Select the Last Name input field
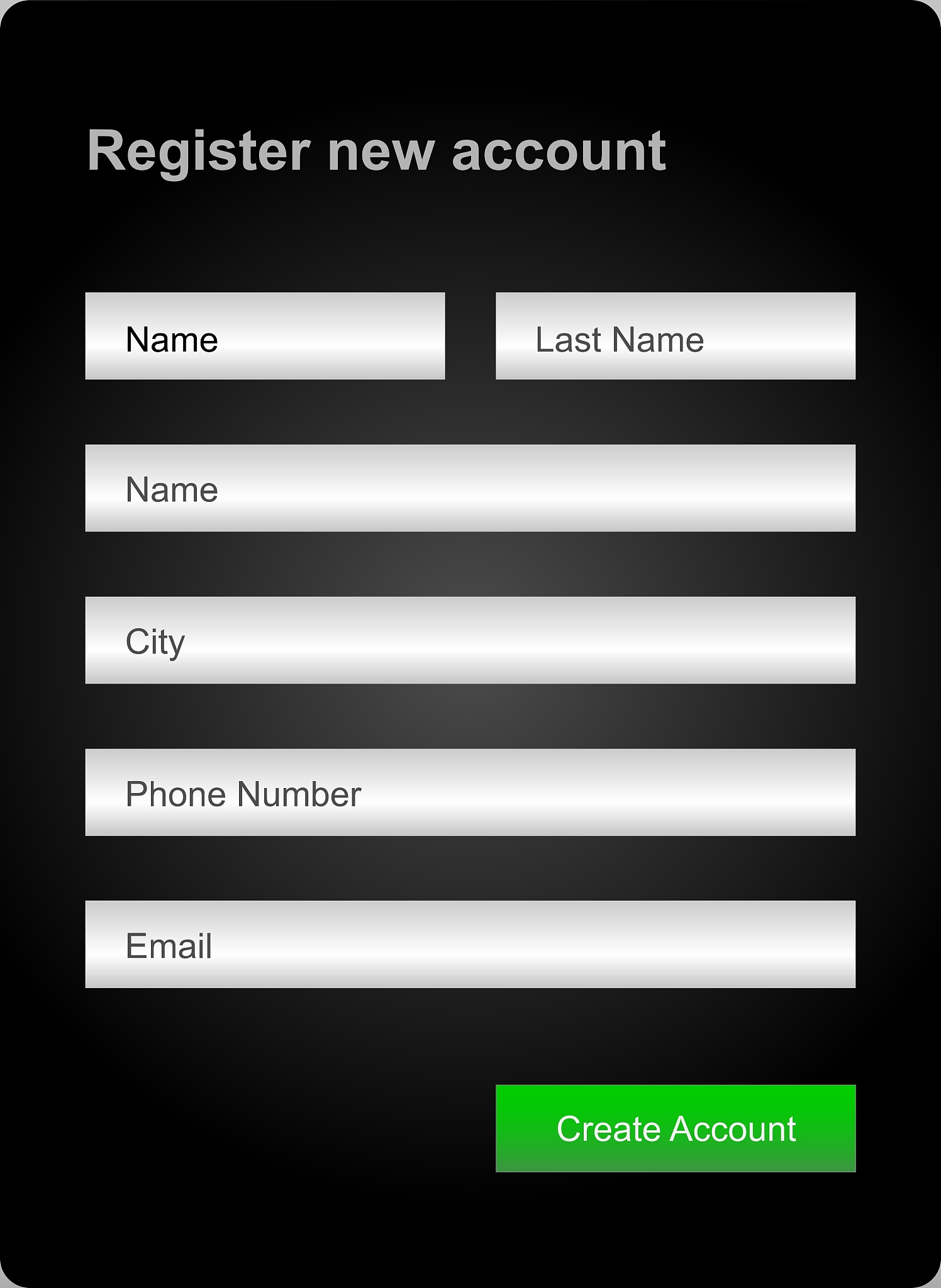 [675, 336]
